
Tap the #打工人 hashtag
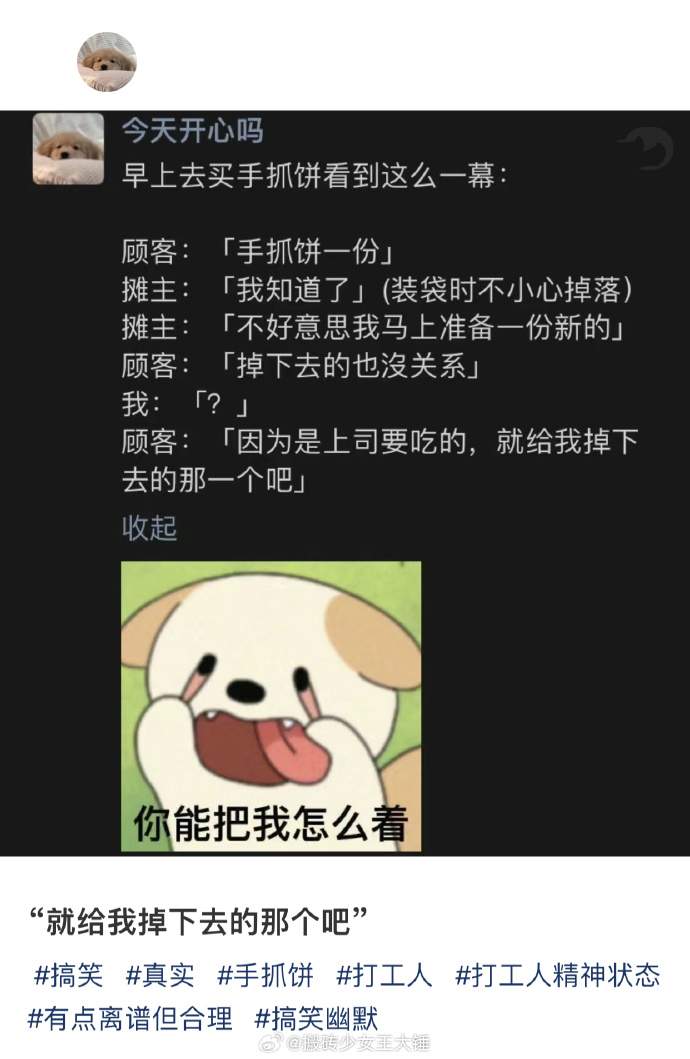click(x=384, y=974)
